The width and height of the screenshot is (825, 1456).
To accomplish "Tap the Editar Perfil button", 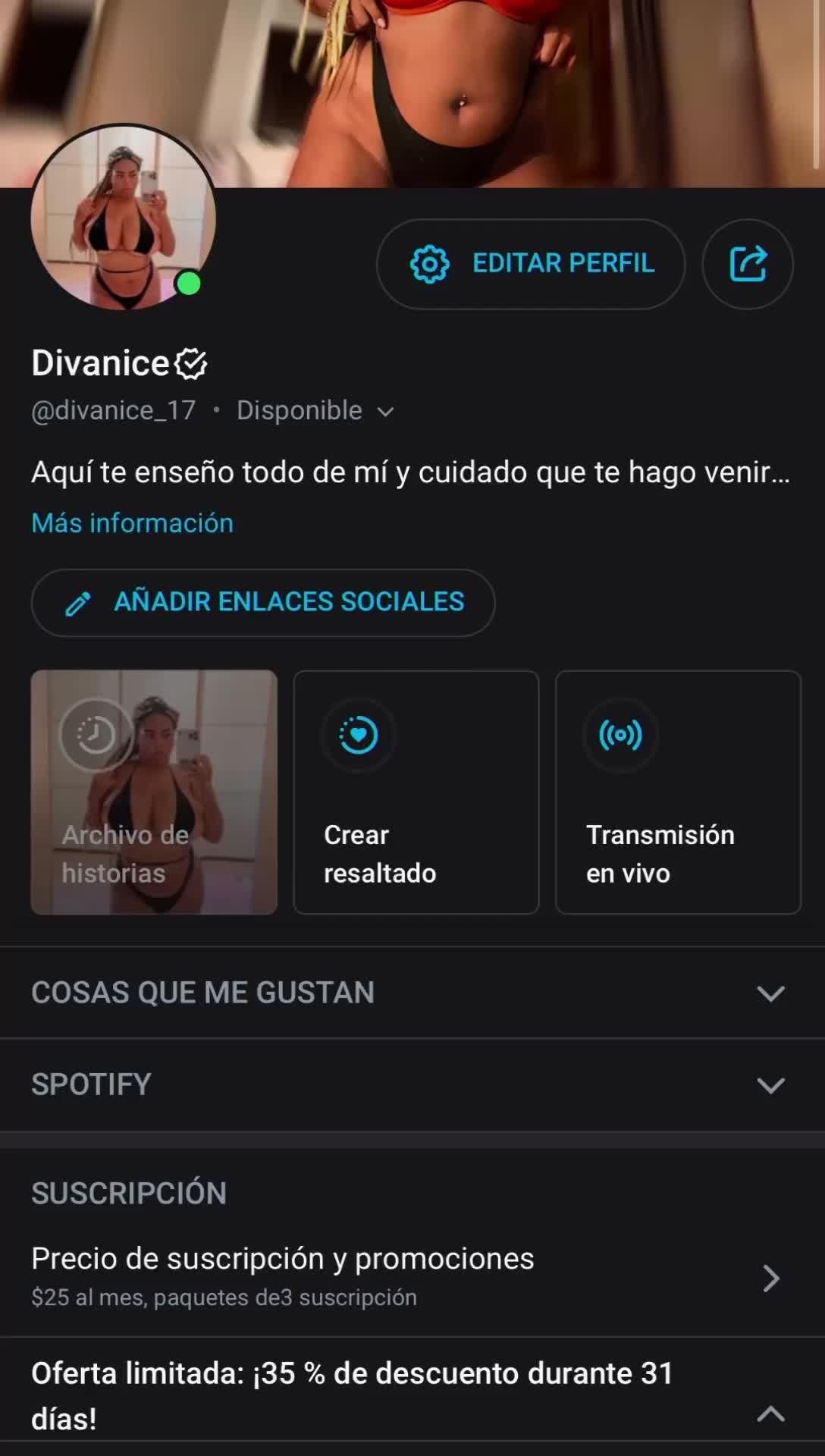I will [x=531, y=264].
